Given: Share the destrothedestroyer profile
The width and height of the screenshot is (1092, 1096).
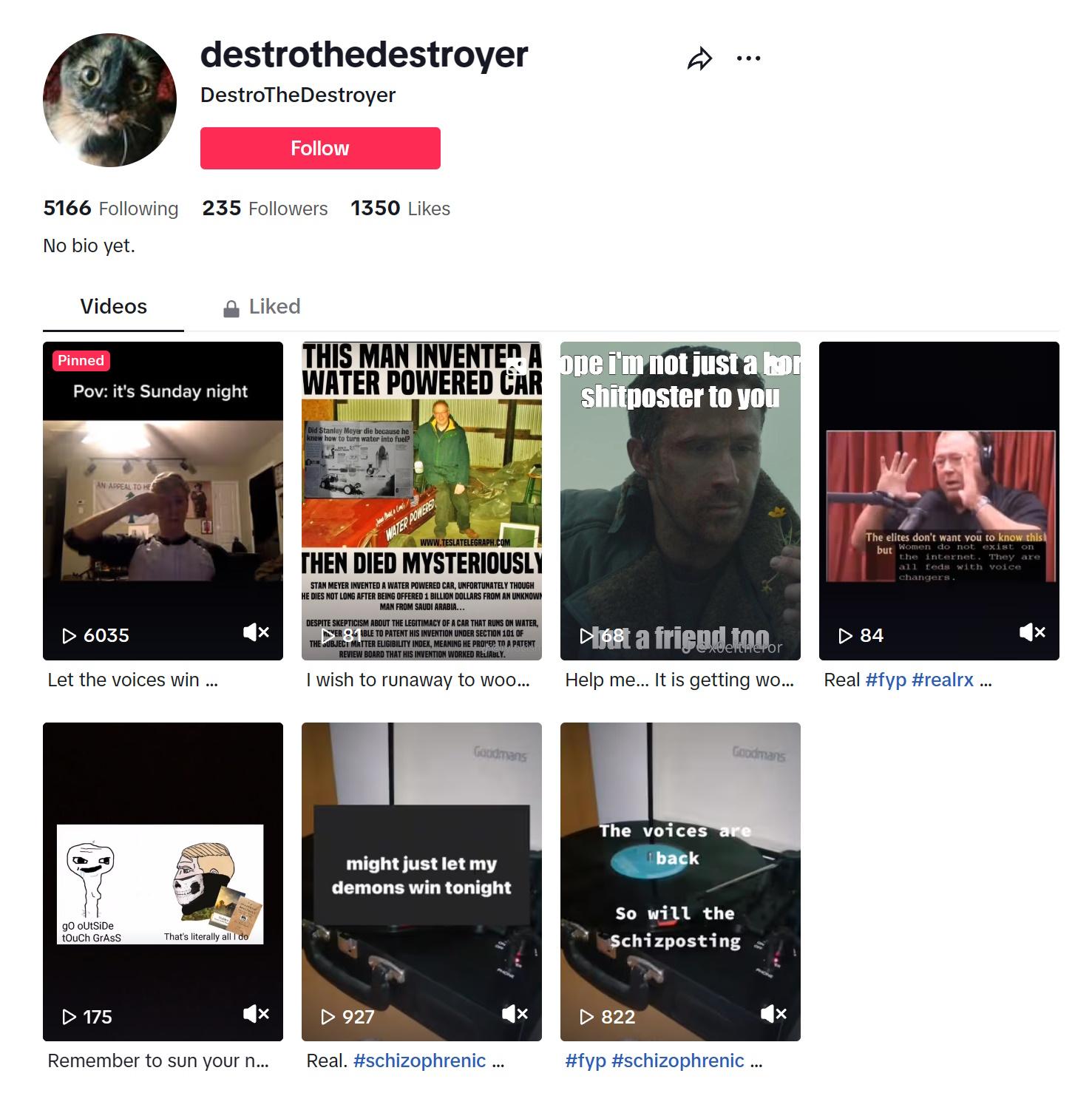Looking at the screenshot, I should (699, 58).
